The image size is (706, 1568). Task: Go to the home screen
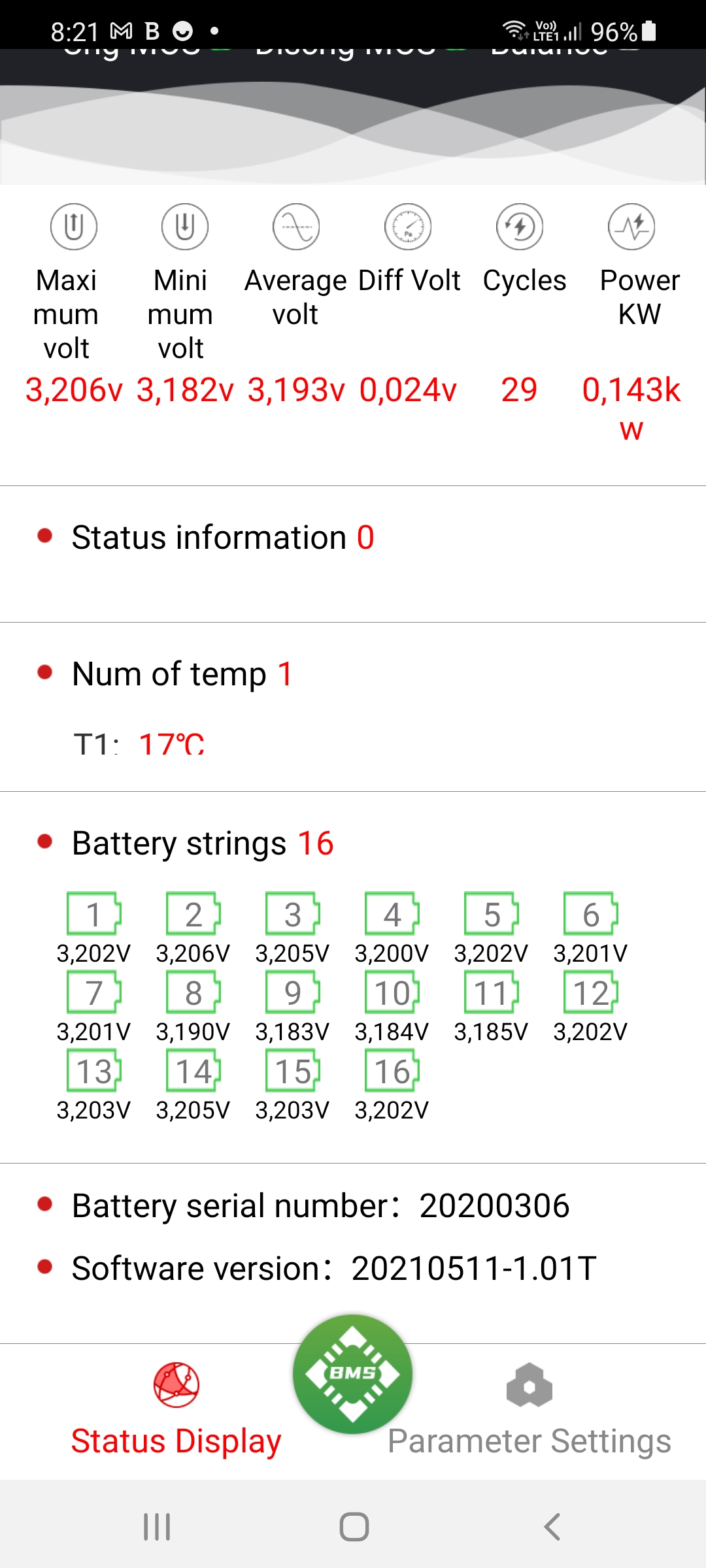coord(354,1527)
